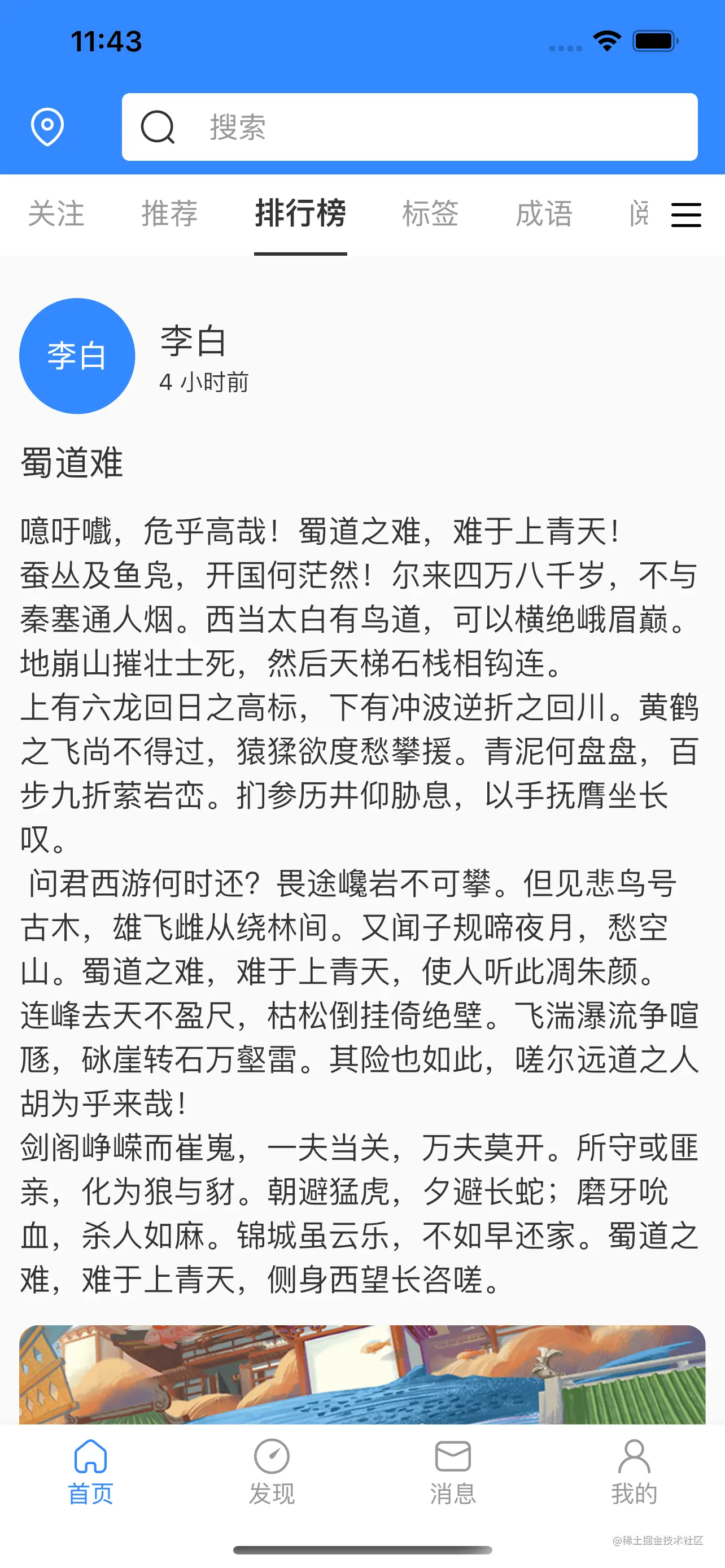Go to the 标签 tab
This screenshot has height=1568, width=725.
tap(430, 214)
